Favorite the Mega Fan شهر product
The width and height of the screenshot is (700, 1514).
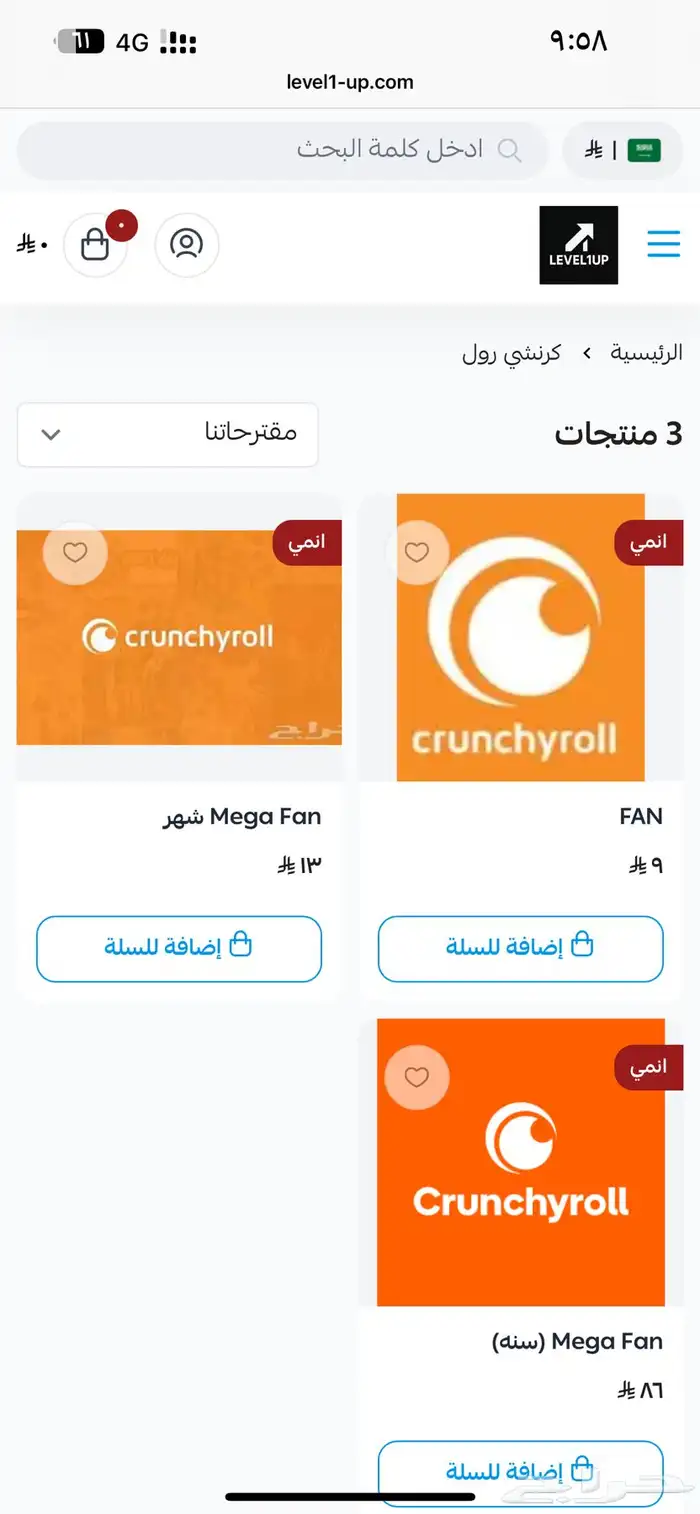(x=76, y=552)
